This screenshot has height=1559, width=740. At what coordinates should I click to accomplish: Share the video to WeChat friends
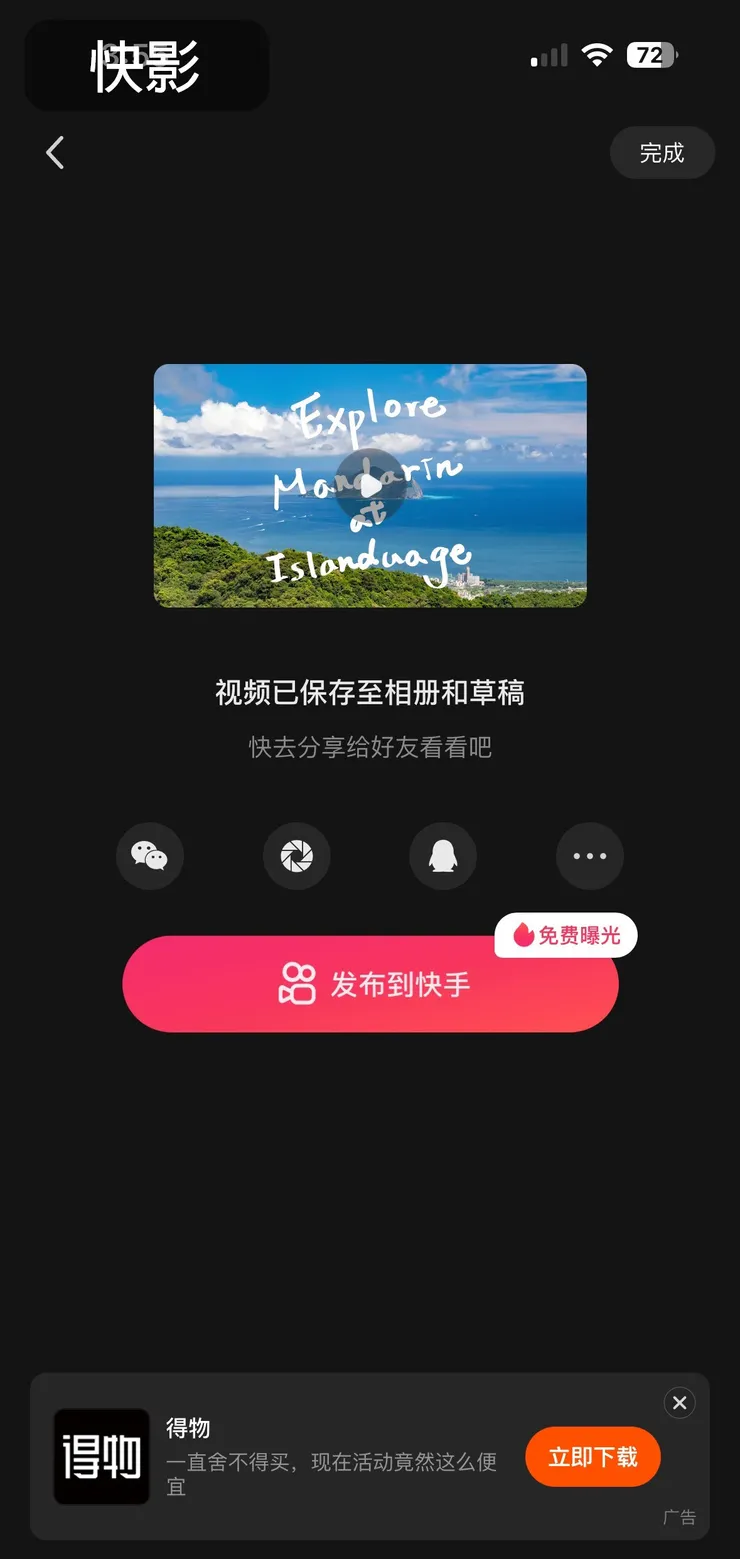(x=150, y=856)
